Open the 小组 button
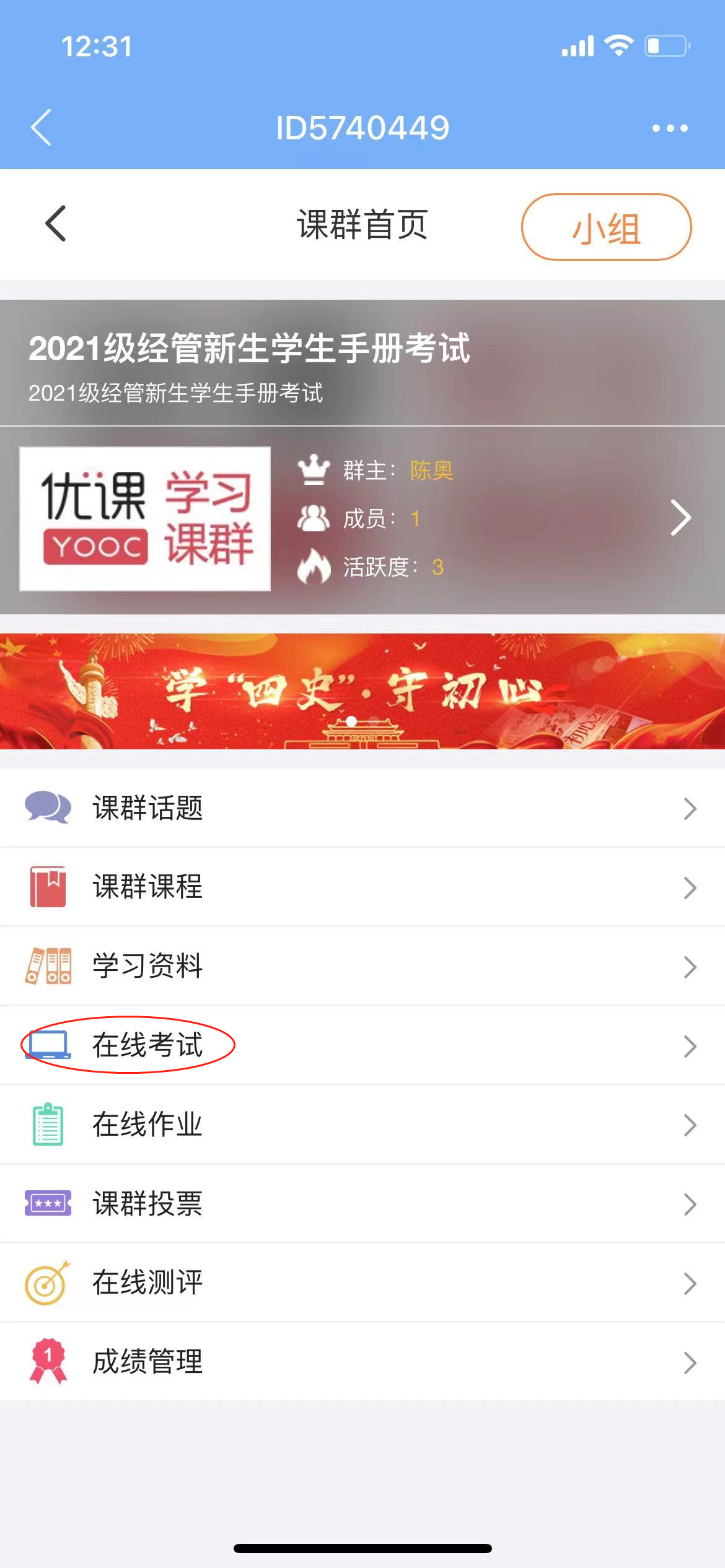The image size is (725, 1568). [x=606, y=227]
